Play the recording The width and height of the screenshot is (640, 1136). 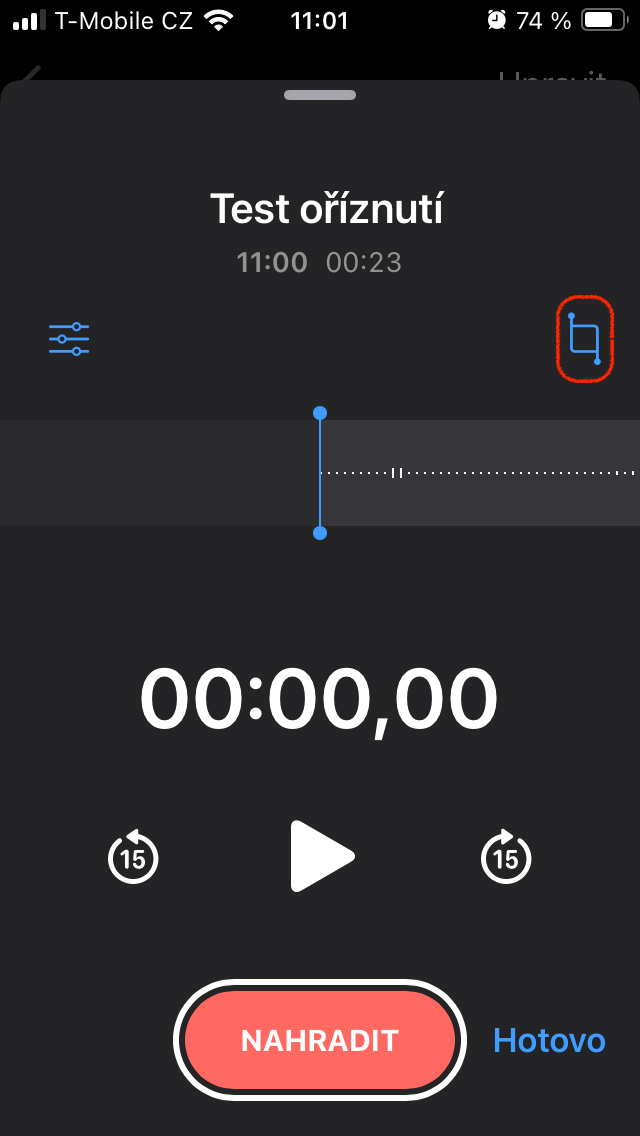[321, 856]
